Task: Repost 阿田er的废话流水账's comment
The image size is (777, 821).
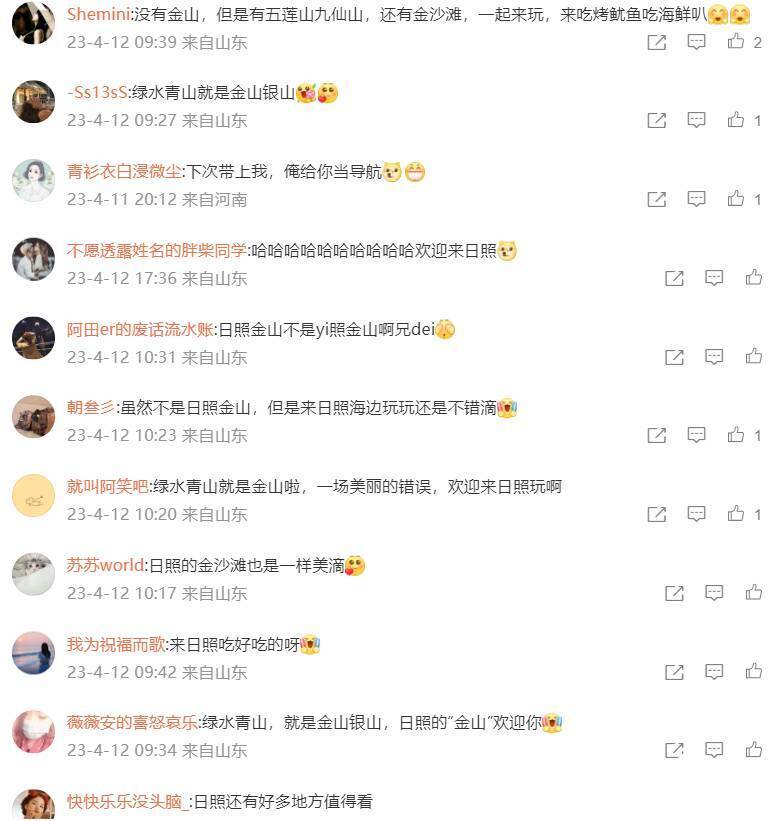Action: [674, 356]
